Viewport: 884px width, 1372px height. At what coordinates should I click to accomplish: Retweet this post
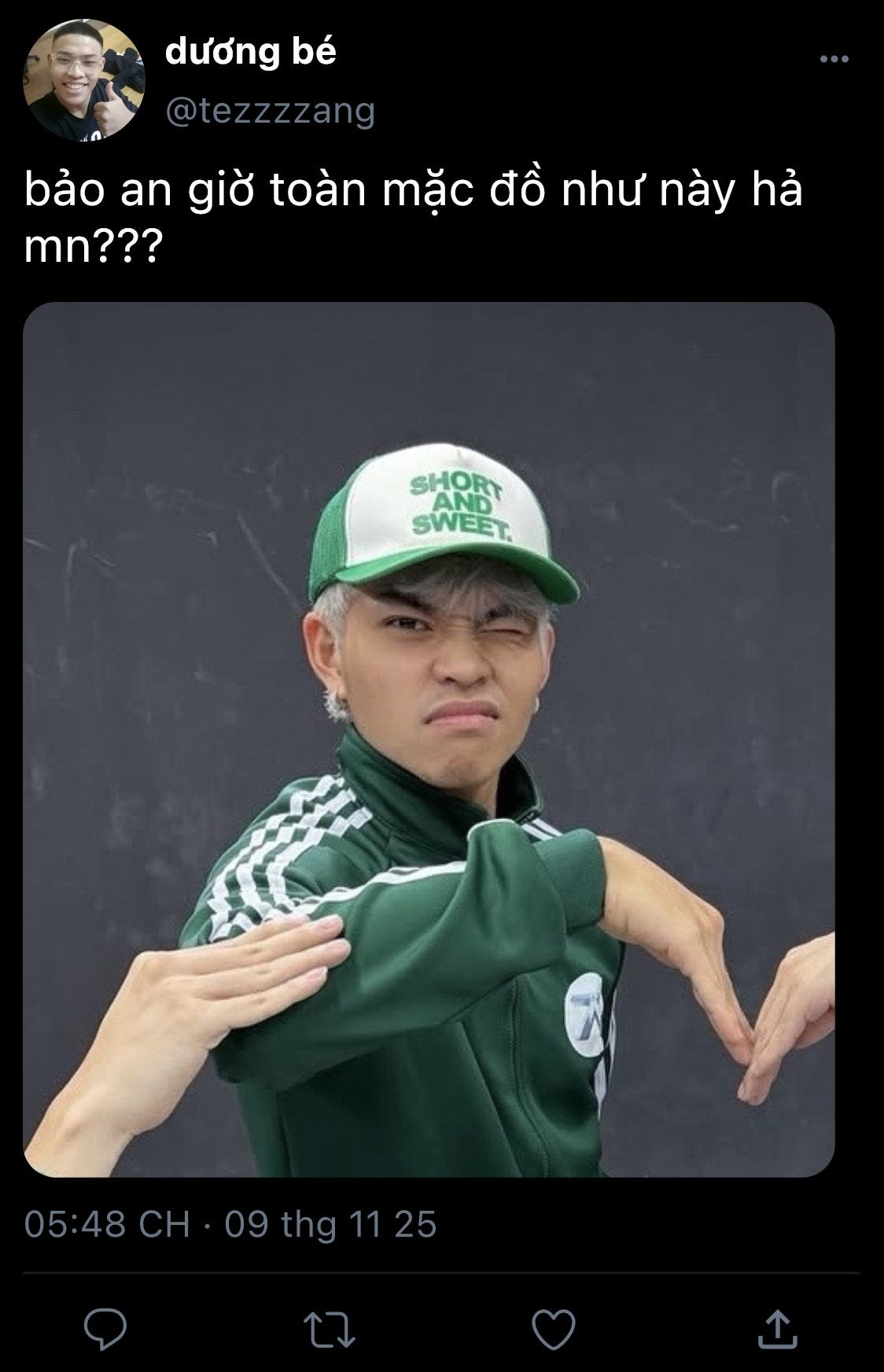coord(330,1329)
